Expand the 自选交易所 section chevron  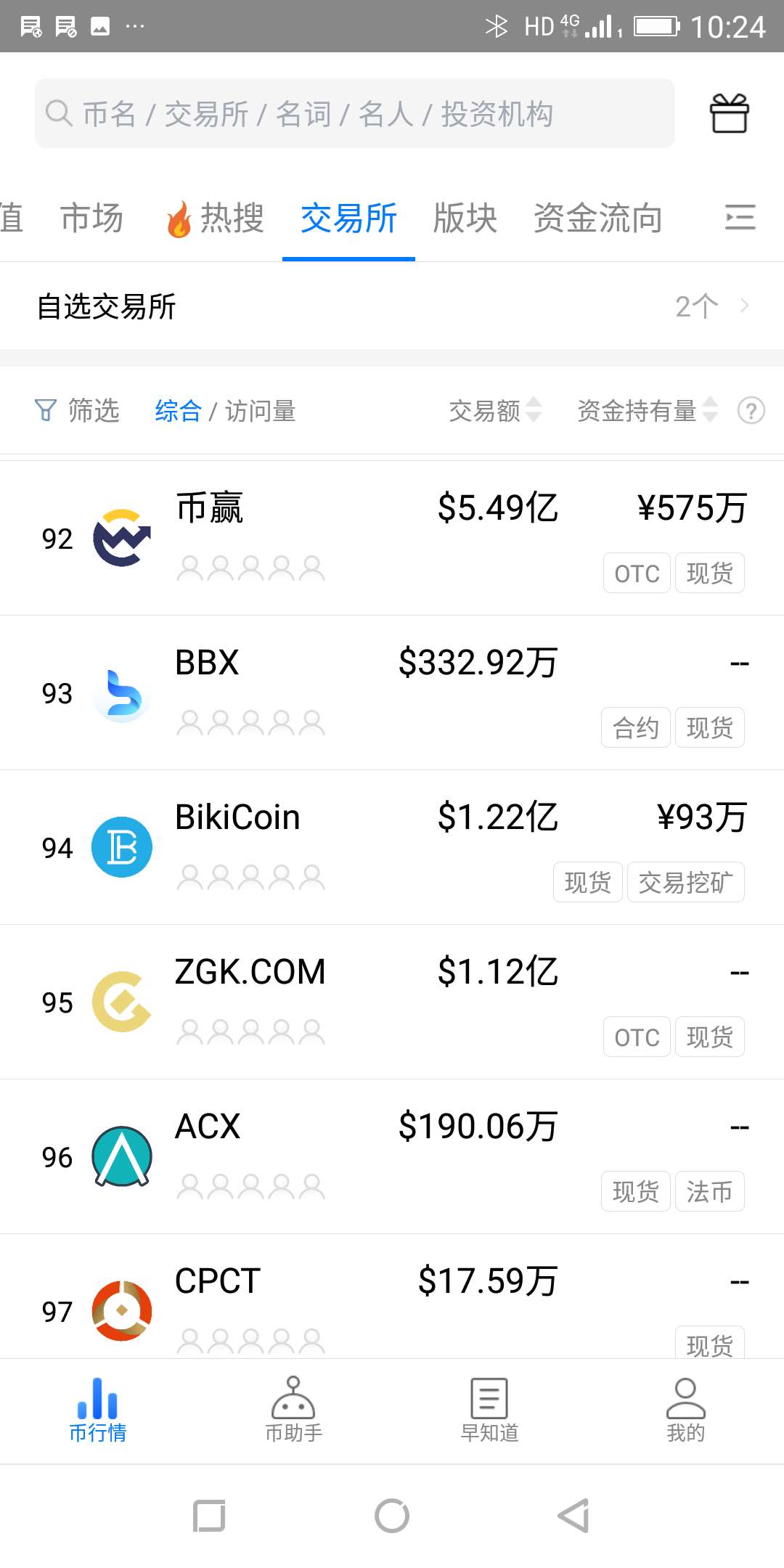point(746,306)
